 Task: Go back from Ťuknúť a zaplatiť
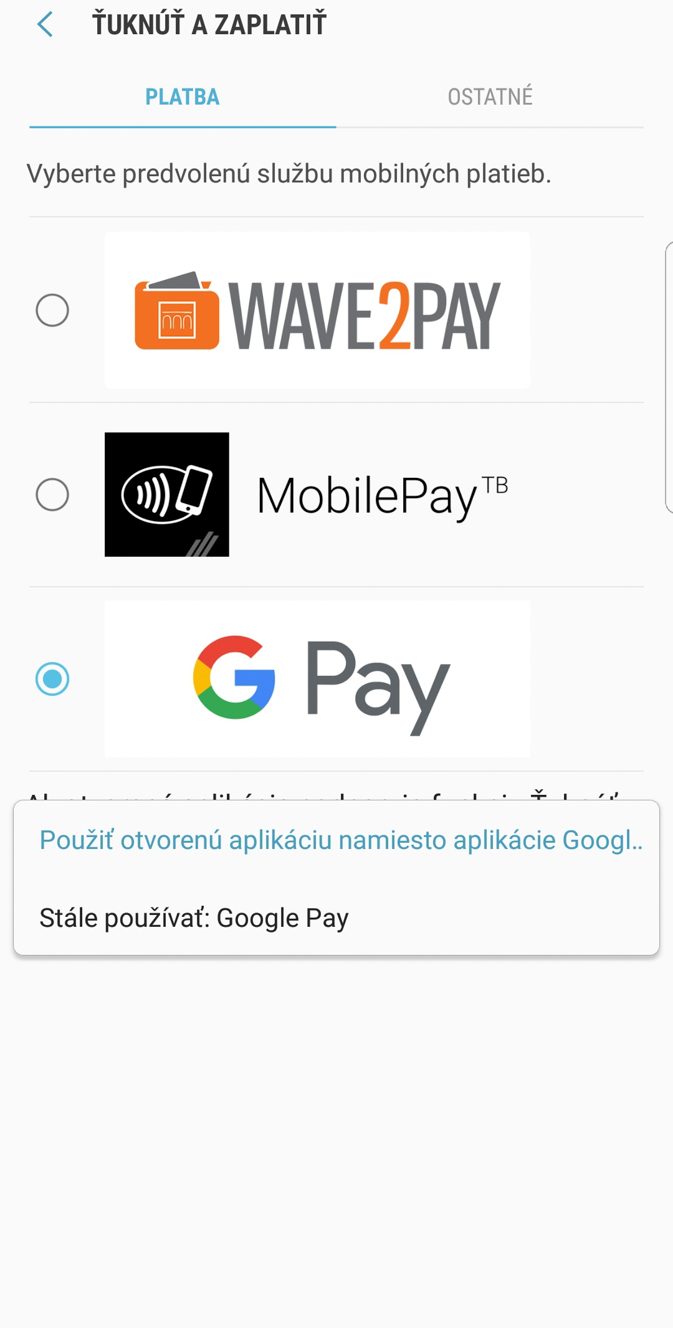point(45,25)
